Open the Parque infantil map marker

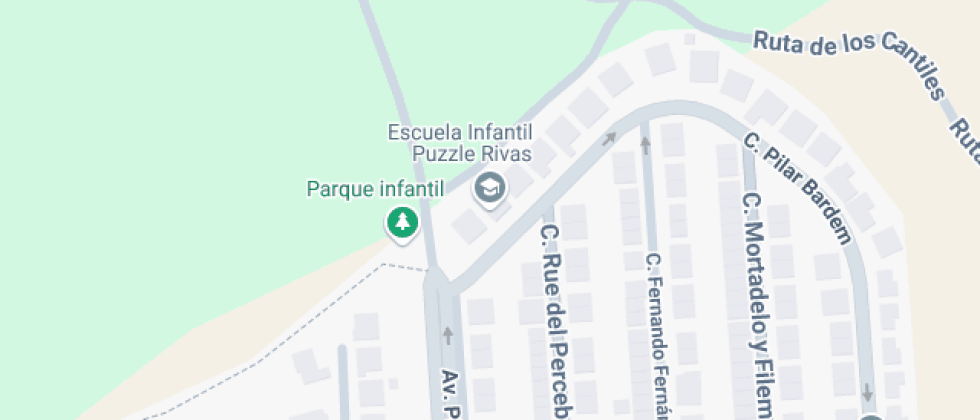402,222
